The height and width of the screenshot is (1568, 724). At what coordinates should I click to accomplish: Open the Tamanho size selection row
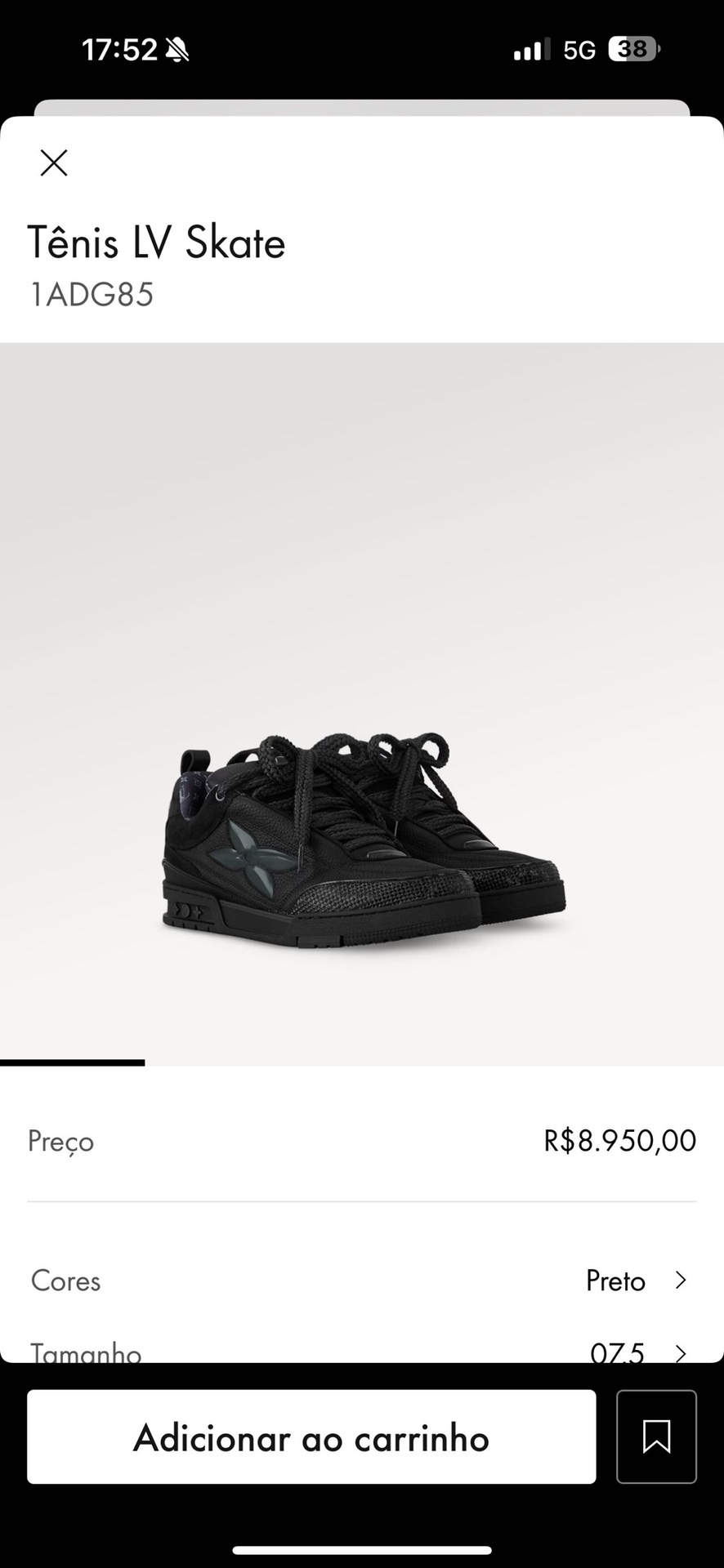pos(361,1351)
